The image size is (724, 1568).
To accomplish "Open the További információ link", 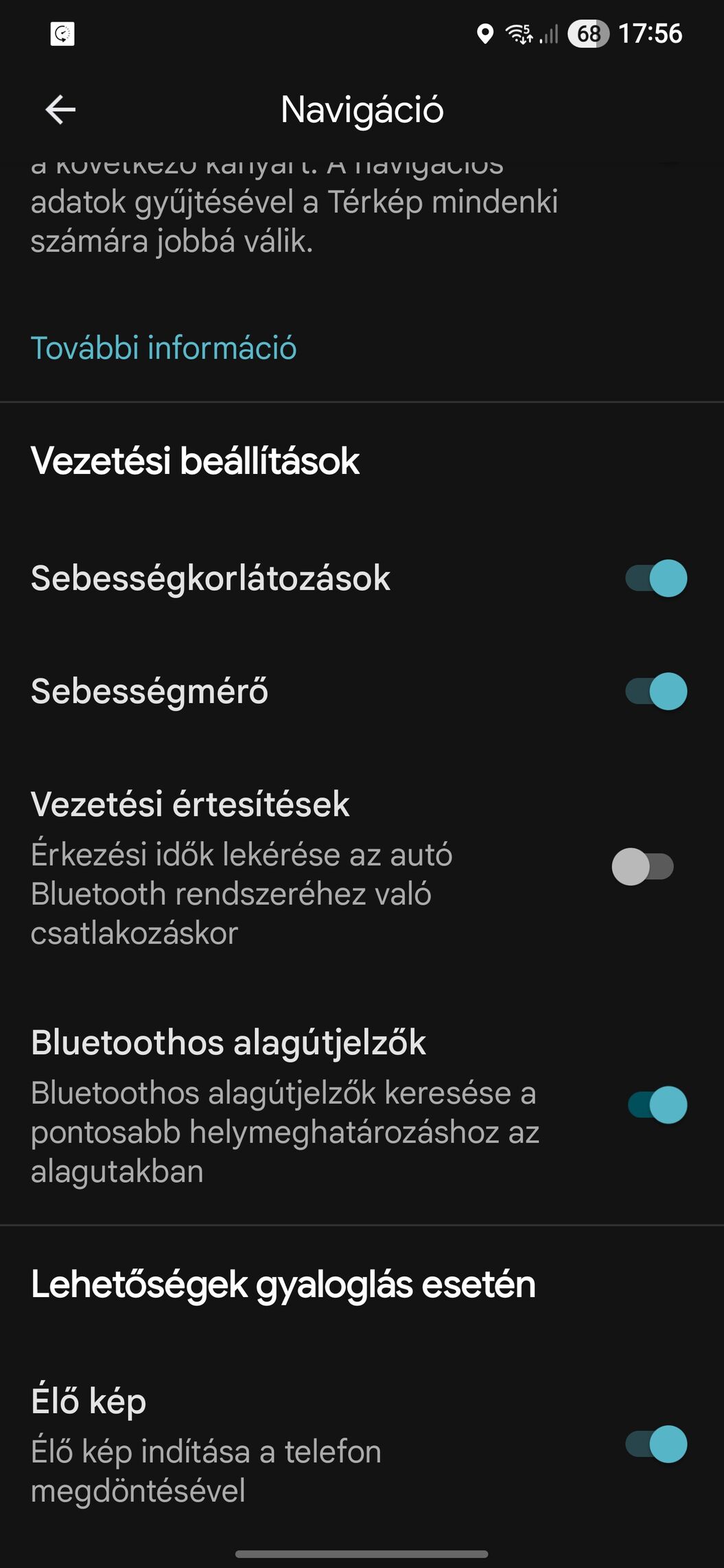I will 163,348.
